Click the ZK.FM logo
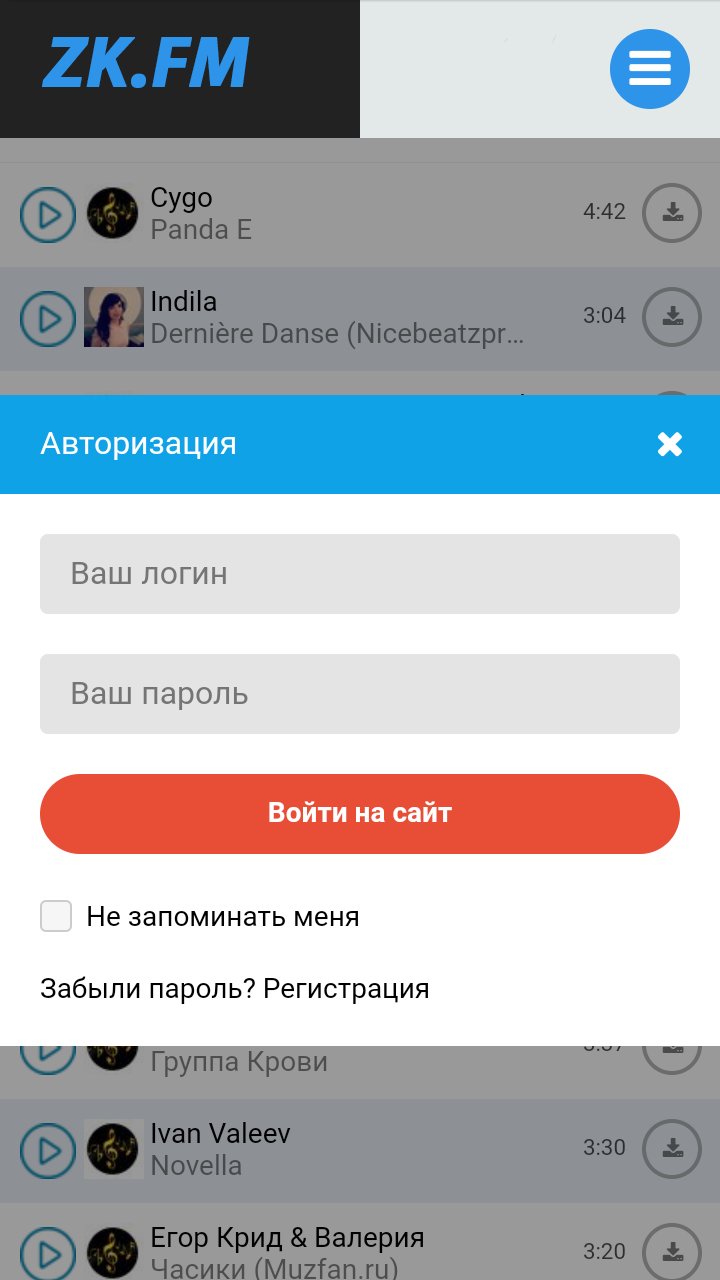The height and width of the screenshot is (1280, 720). [148, 62]
